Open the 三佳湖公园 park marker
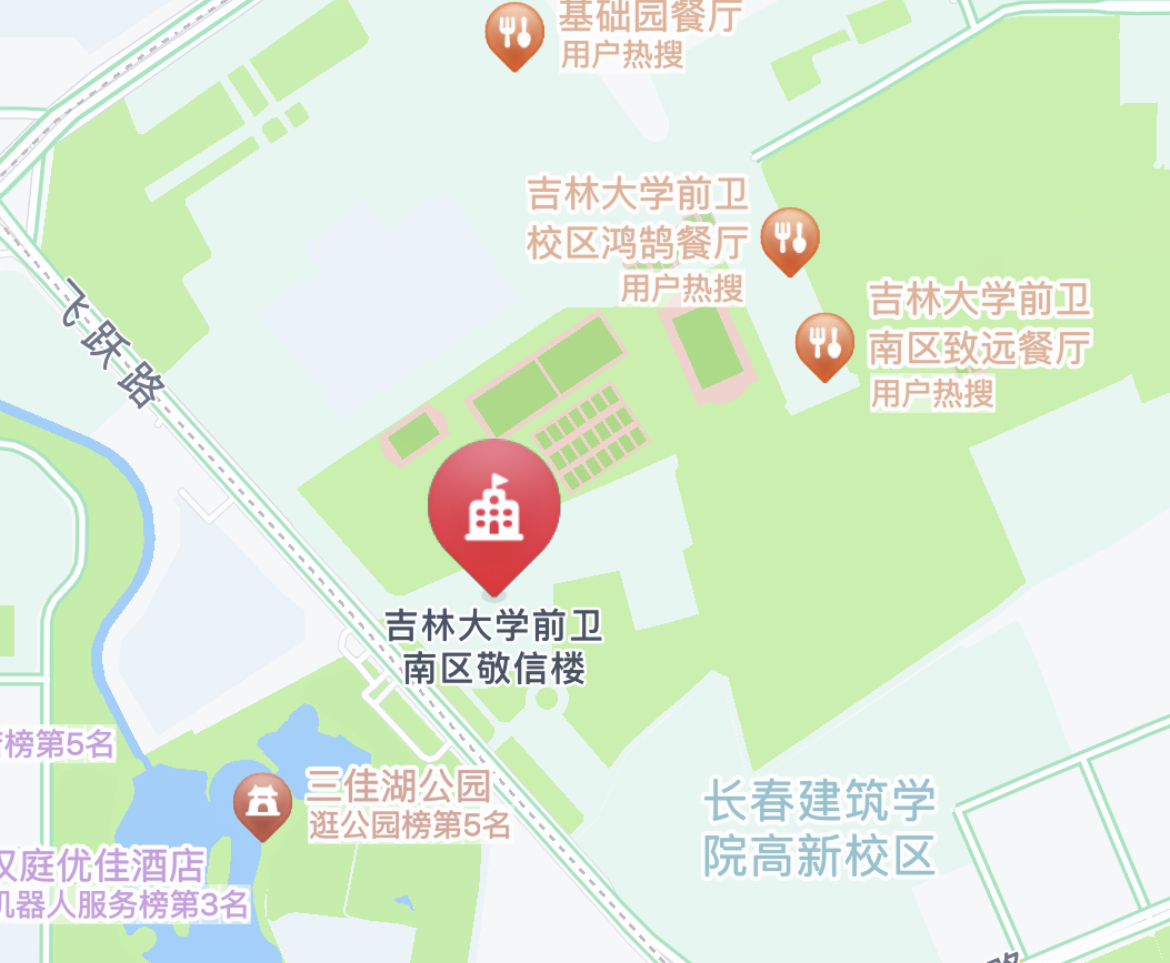Viewport: 1170px width, 963px height. pyautogui.click(x=262, y=803)
